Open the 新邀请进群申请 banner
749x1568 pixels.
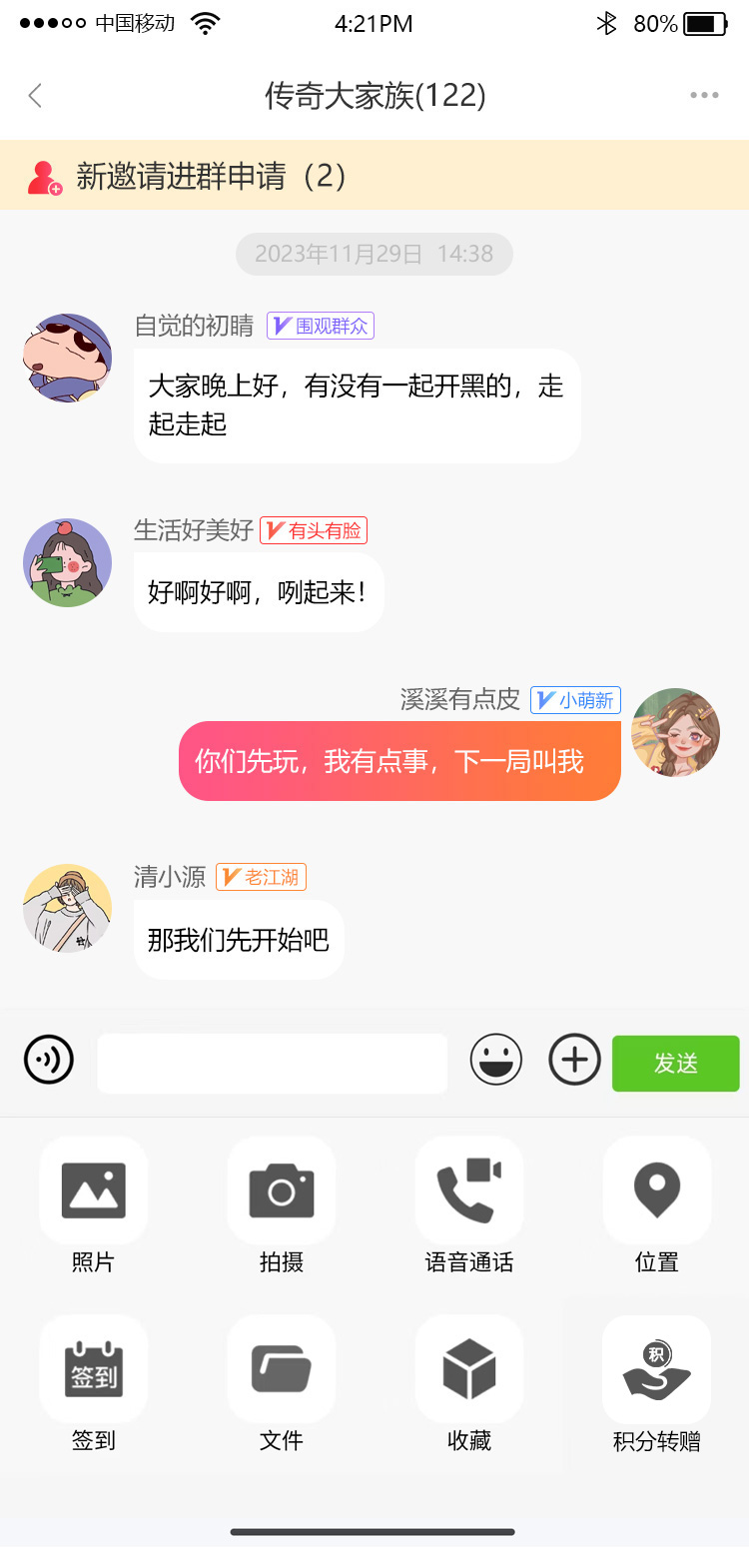(374, 176)
